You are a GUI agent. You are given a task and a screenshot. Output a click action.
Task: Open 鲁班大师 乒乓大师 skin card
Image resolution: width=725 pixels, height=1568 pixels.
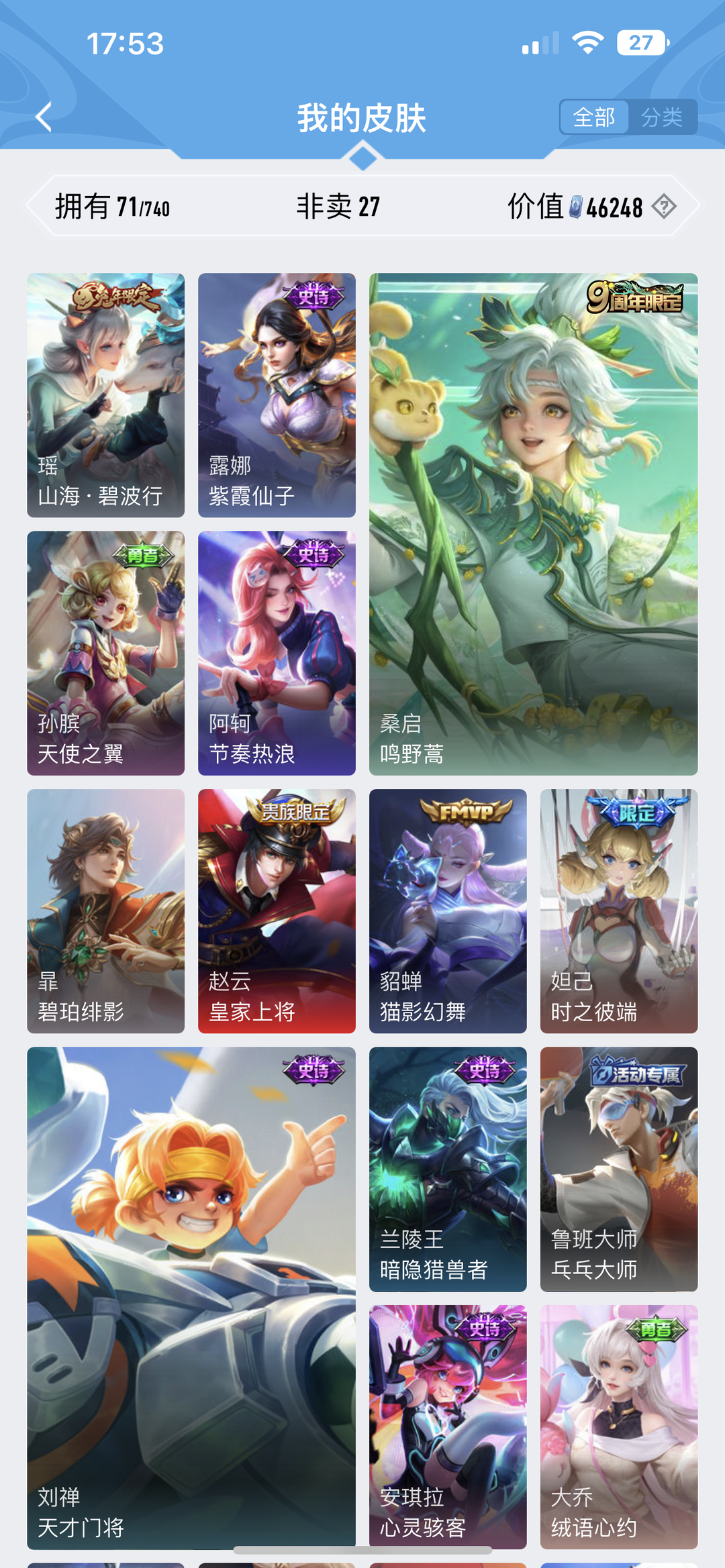coord(618,1169)
